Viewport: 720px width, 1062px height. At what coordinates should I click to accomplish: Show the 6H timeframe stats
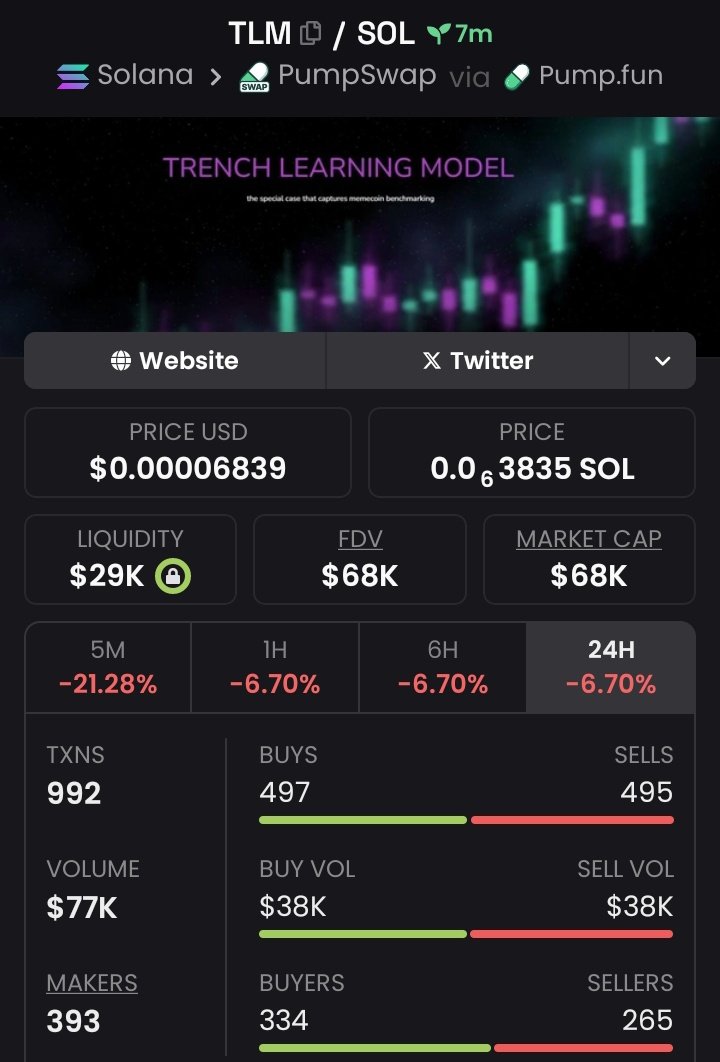click(x=443, y=667)
